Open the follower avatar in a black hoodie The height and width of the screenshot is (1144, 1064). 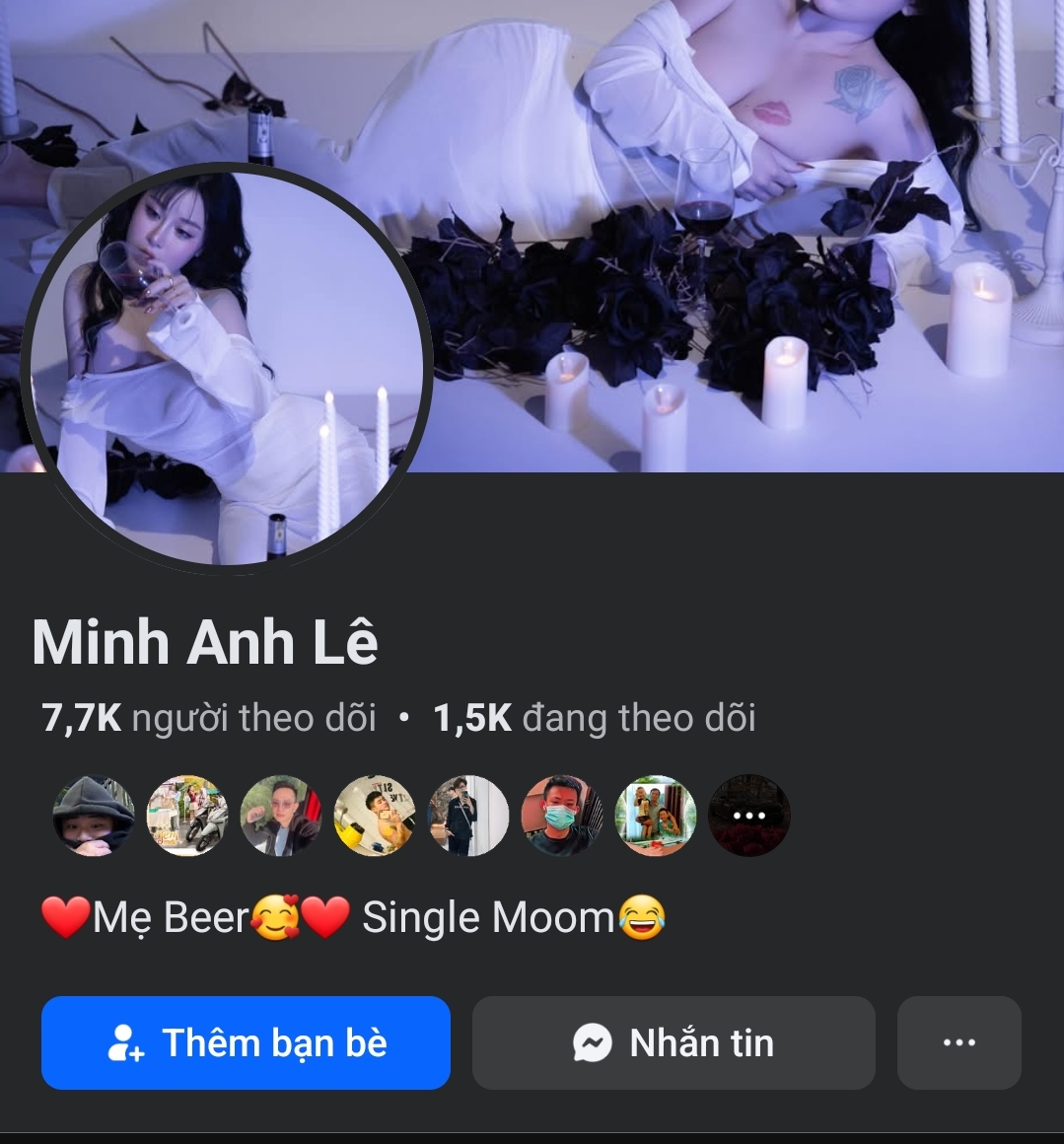(93, 816)
